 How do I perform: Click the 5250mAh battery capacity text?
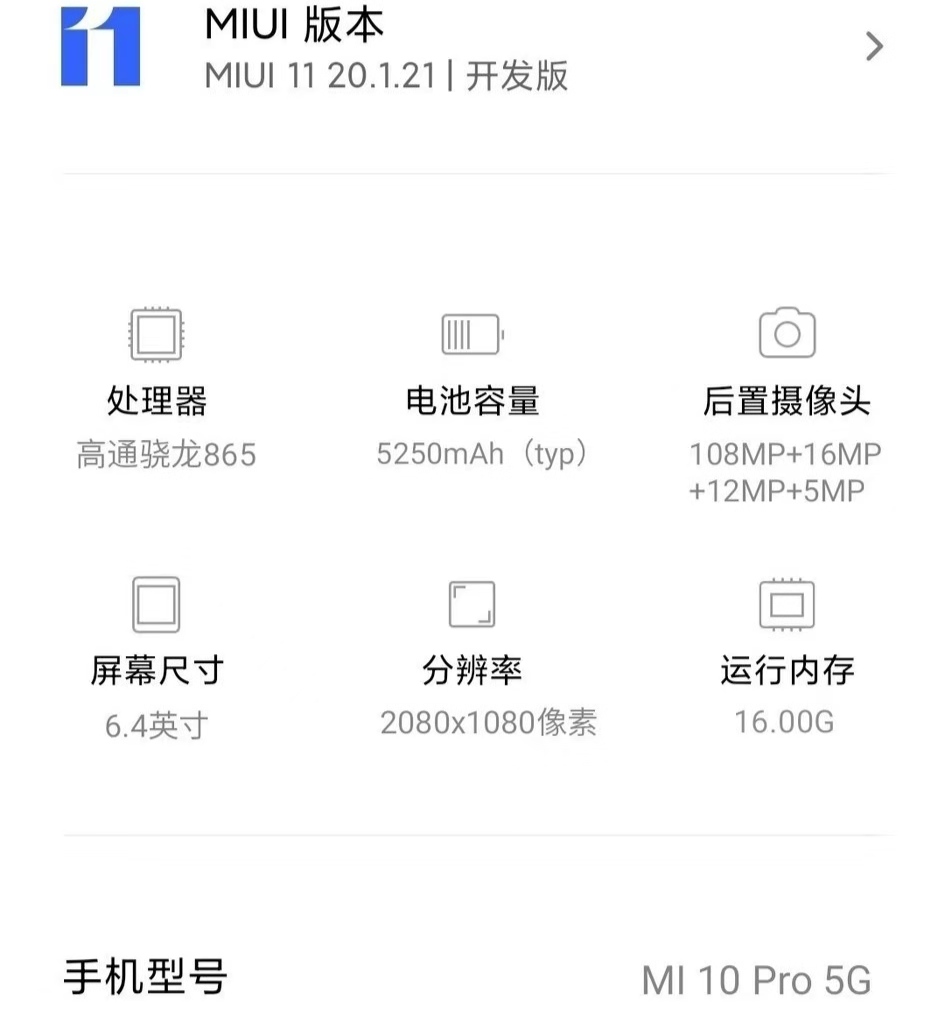tap(485, 454)
